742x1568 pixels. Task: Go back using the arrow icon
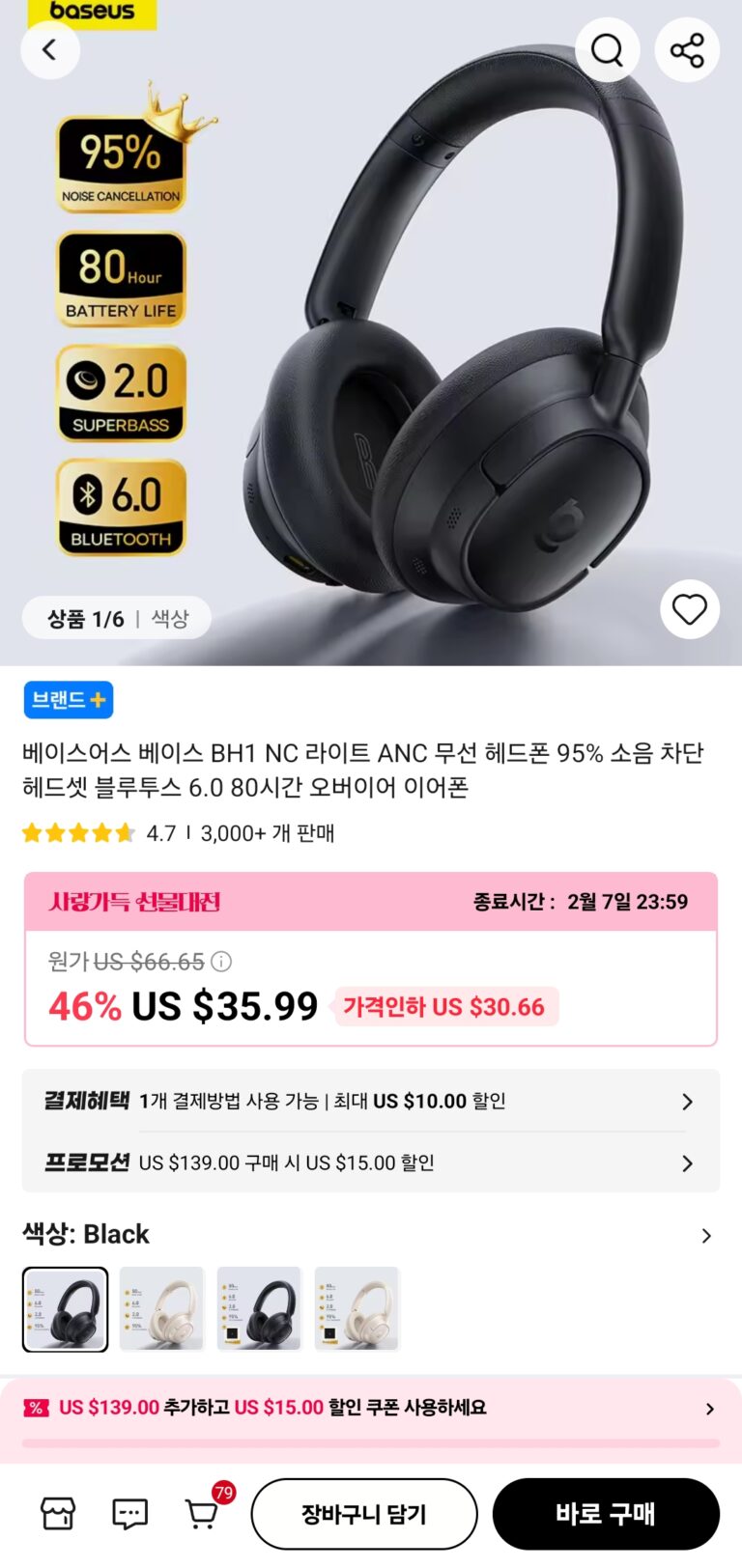[x=50, y=49]
